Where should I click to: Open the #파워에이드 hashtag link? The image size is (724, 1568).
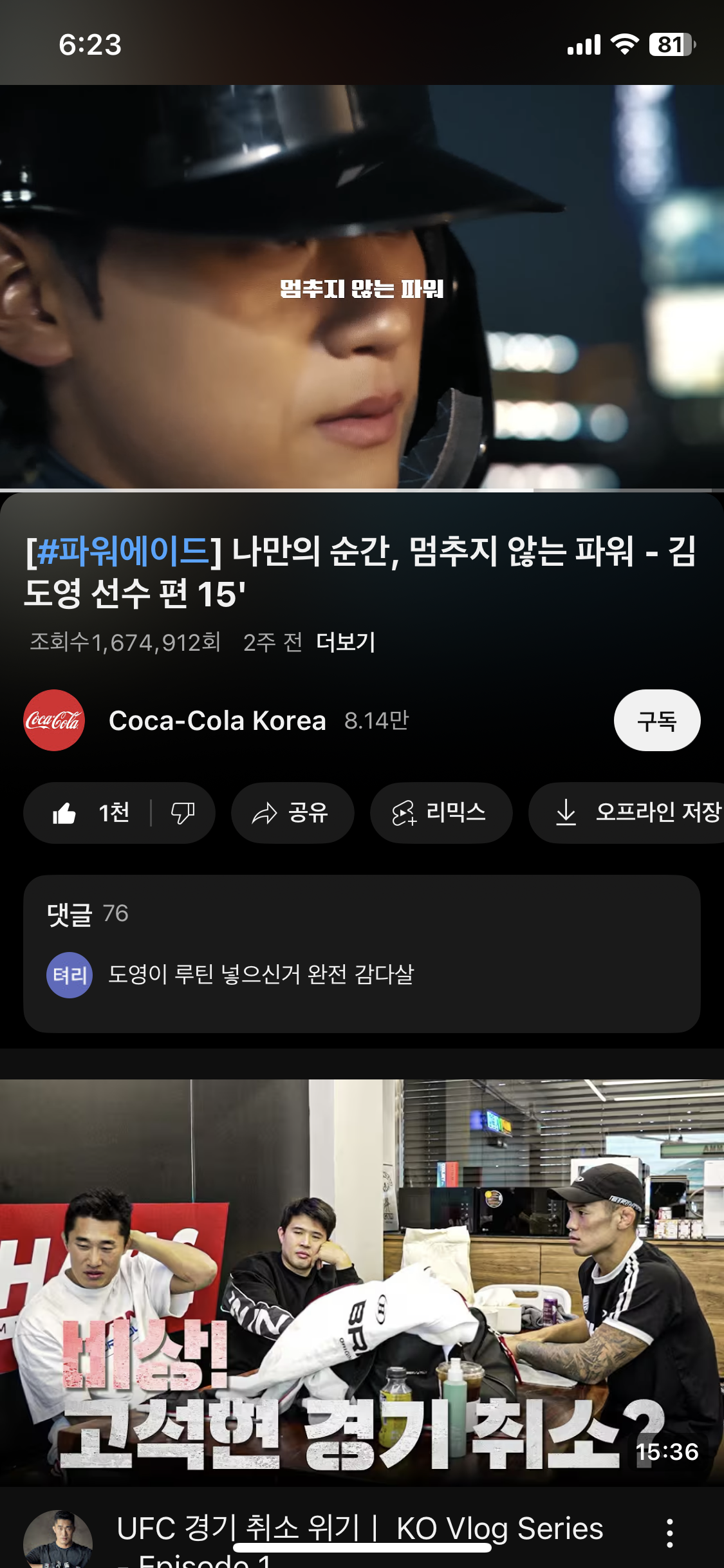[x=123, y=552]
